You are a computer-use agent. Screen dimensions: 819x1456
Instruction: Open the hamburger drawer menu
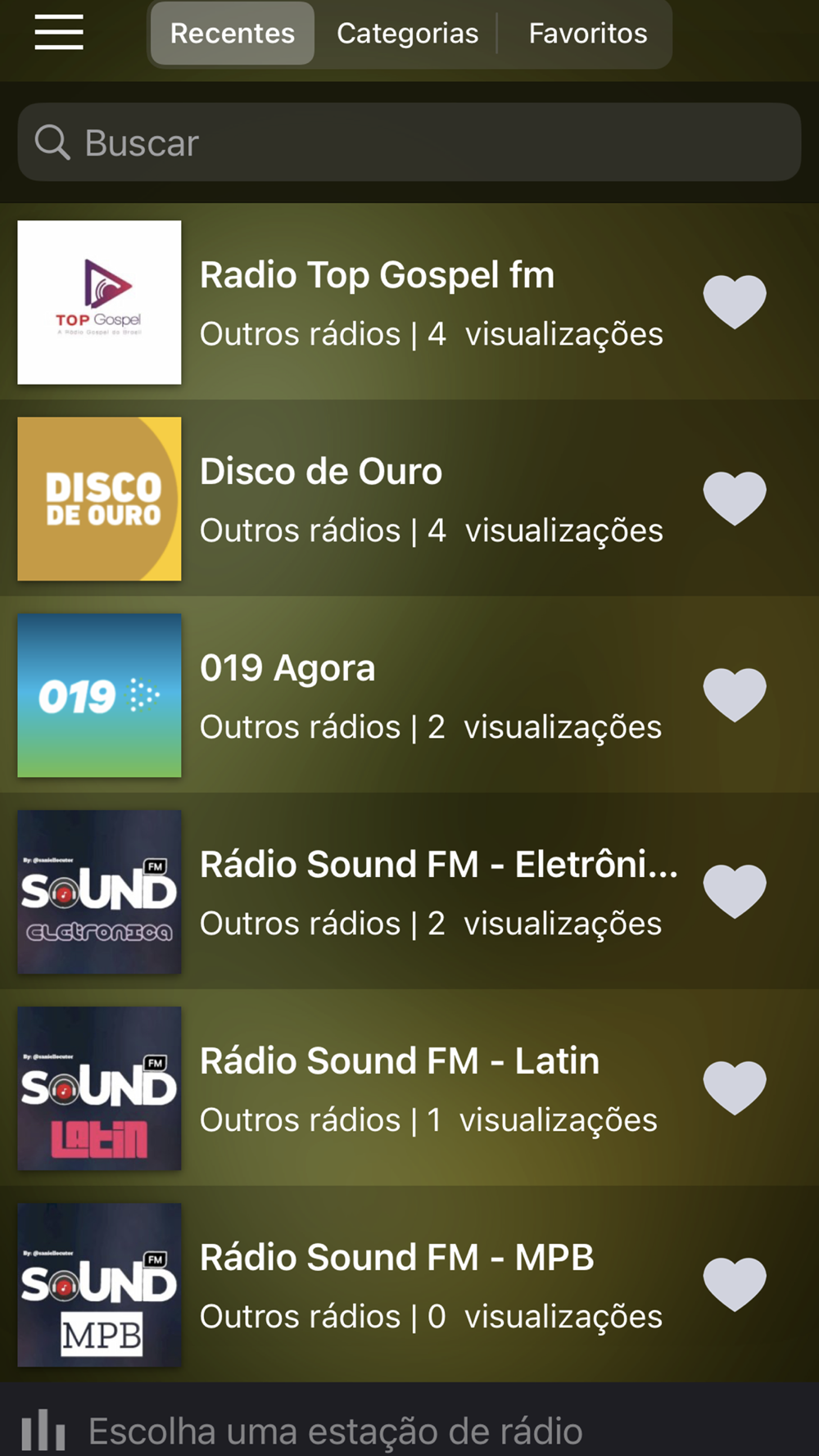58,33
